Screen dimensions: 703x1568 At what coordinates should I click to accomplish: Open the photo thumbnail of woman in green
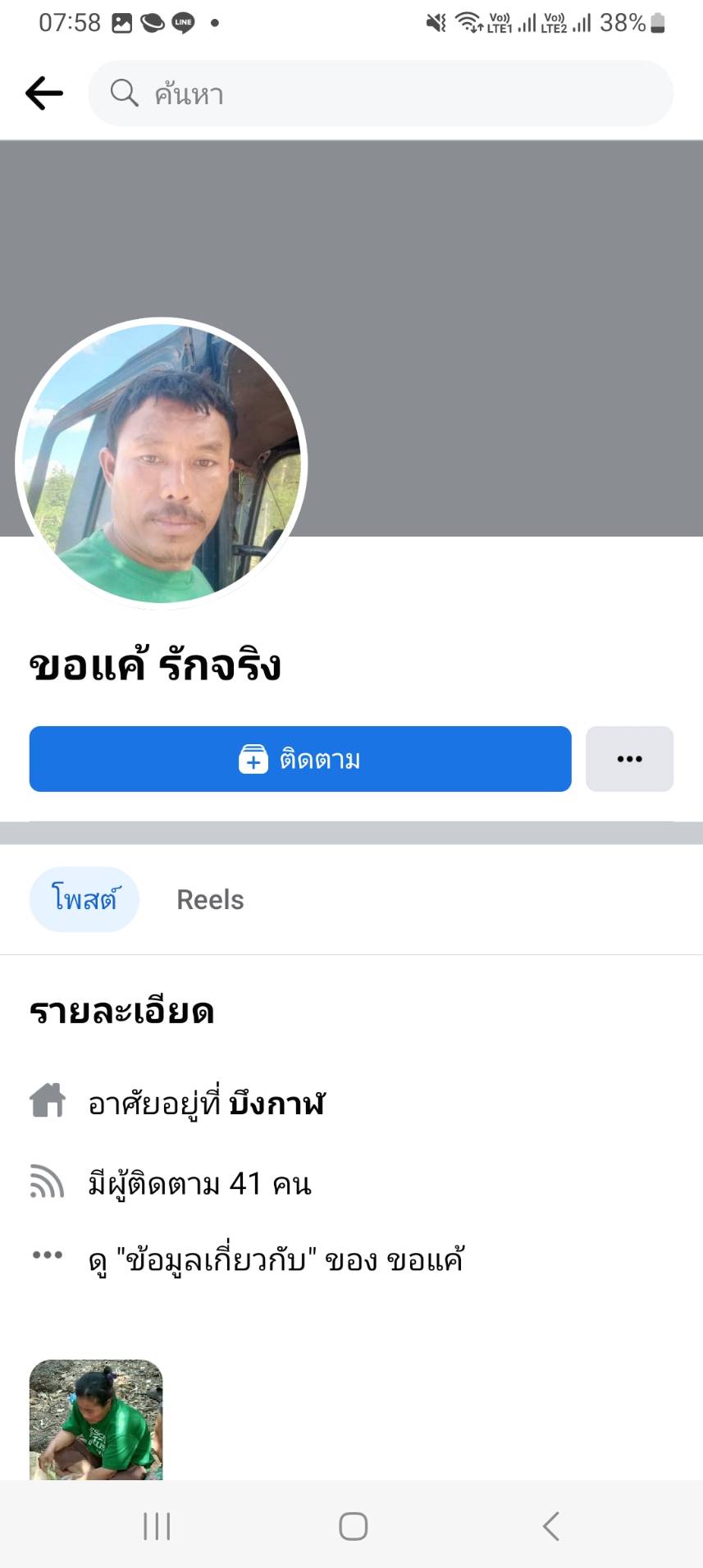[96, 1419]
